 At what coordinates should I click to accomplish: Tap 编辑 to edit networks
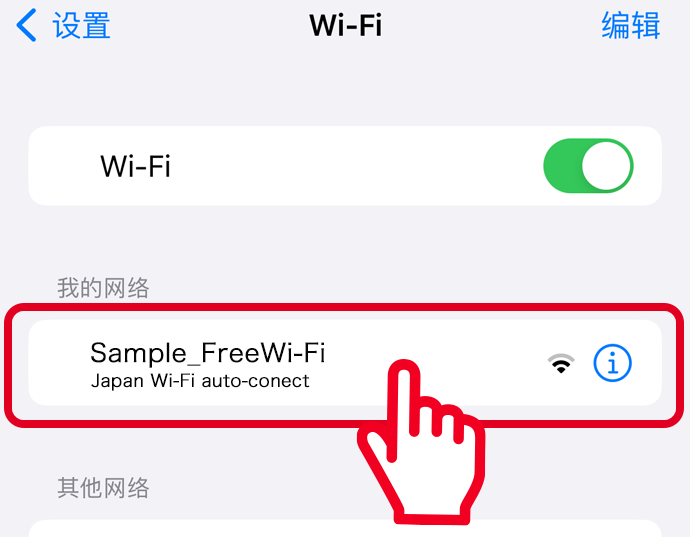(x=630, y=26)
